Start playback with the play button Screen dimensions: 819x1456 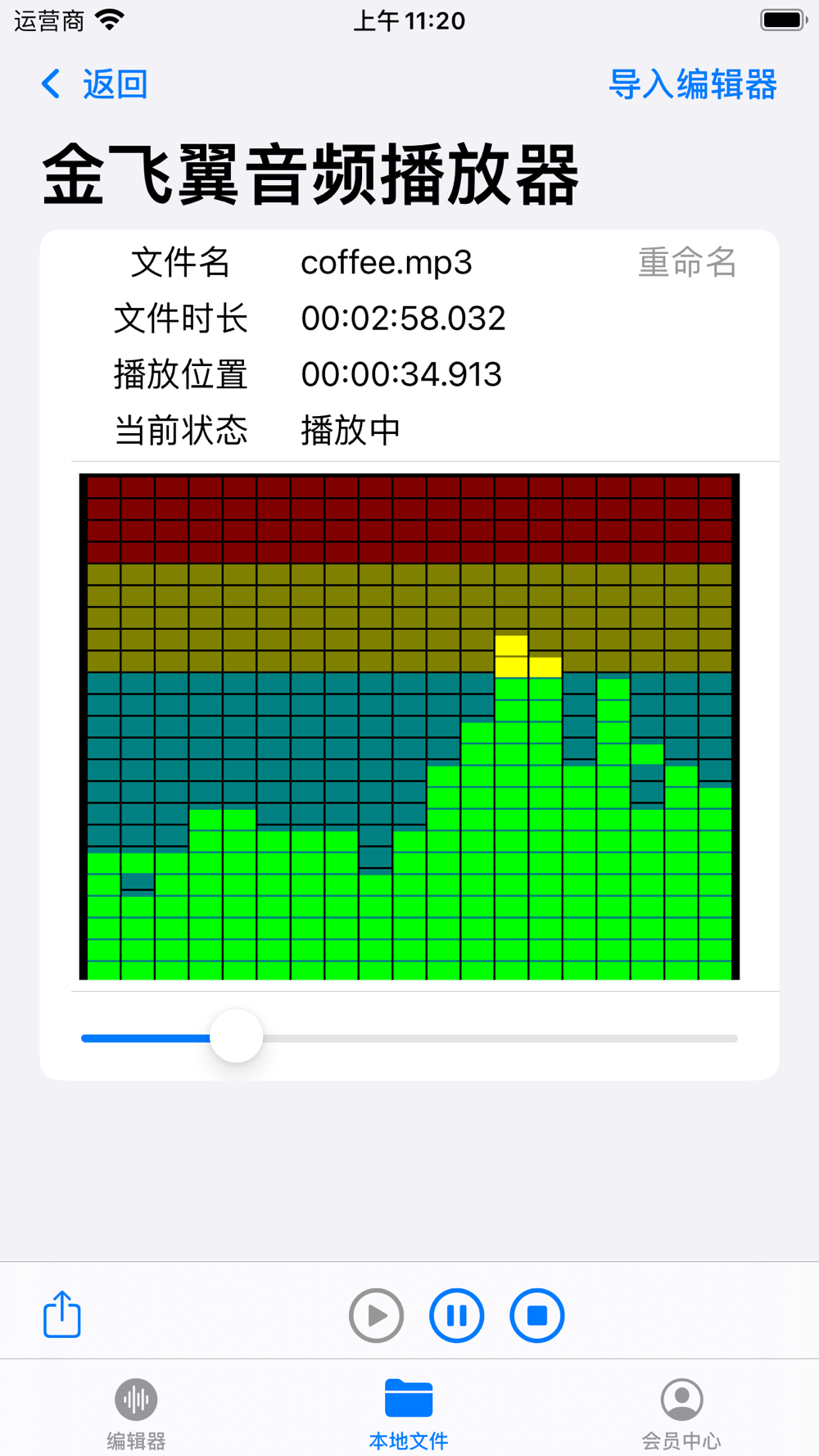click(376, 1316)
